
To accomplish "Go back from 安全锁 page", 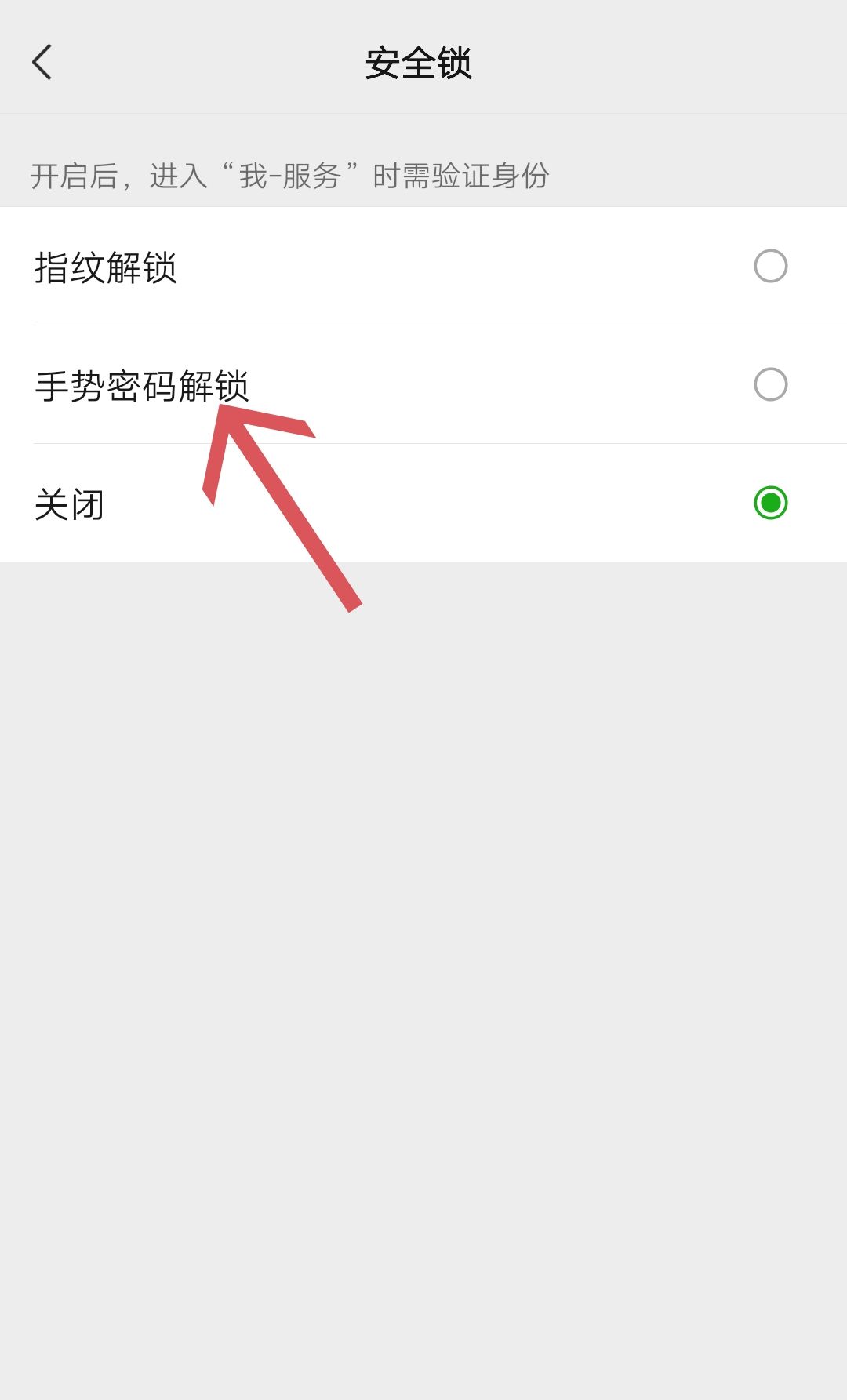I will (42, 62).
